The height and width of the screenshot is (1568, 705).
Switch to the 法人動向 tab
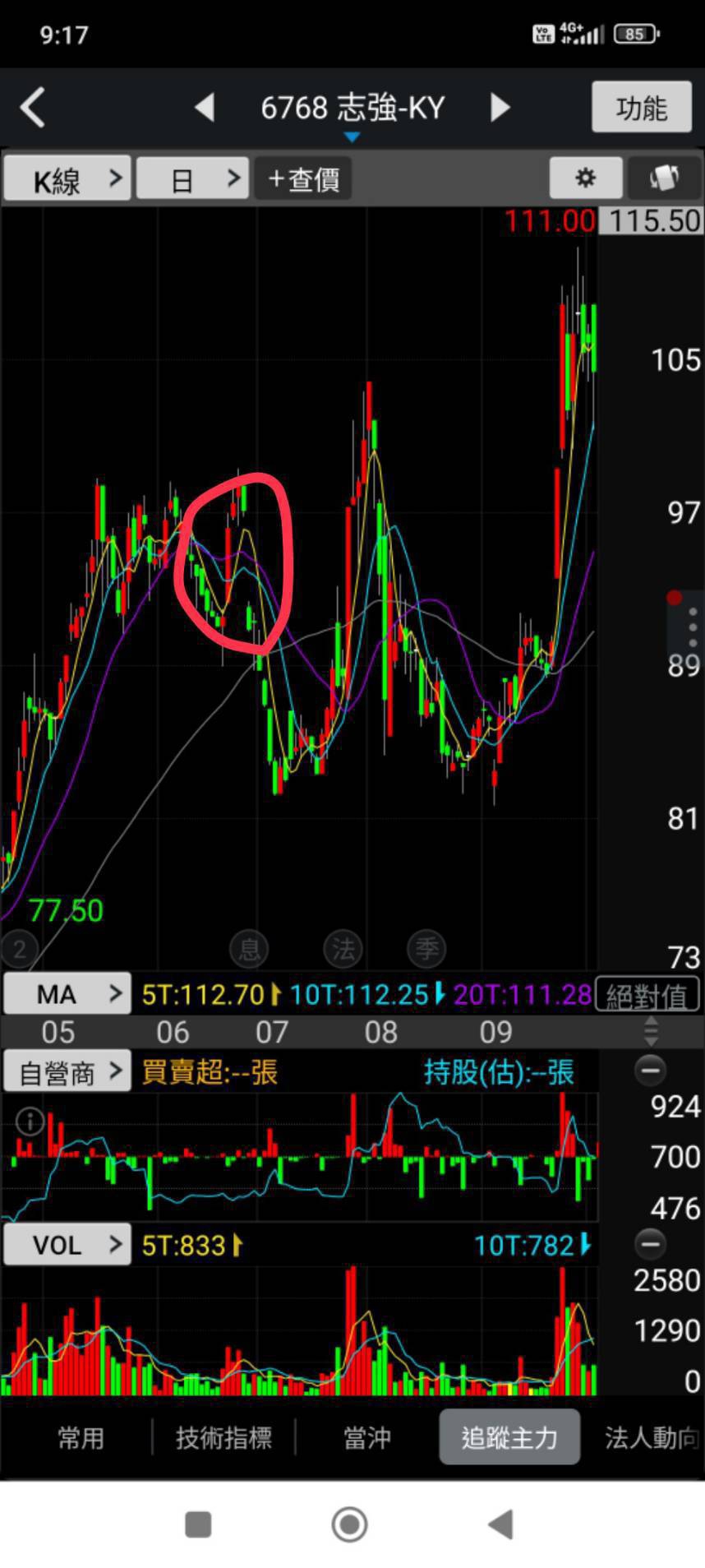tap(651, 1437)
